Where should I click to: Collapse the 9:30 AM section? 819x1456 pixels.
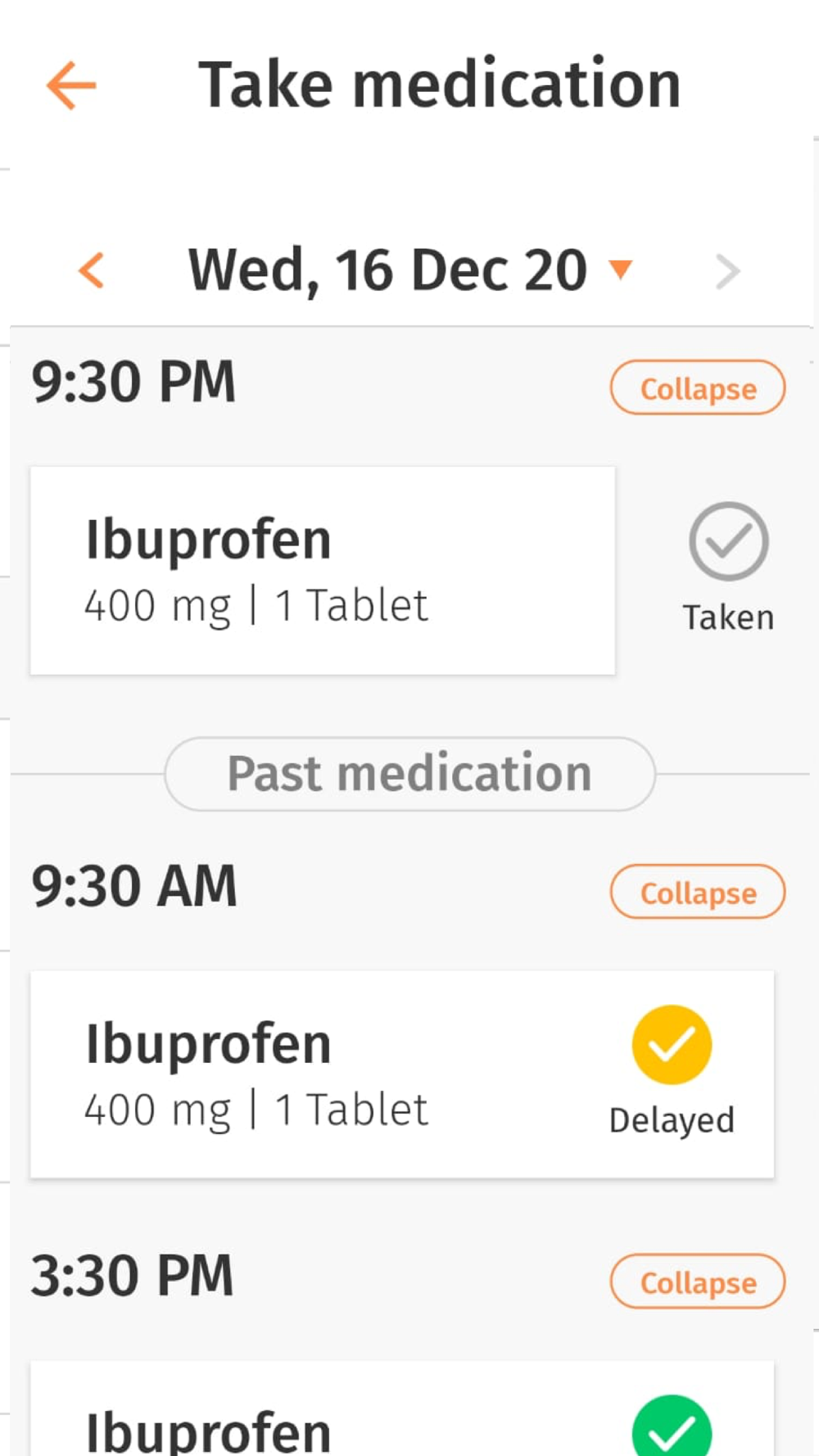[x=697, y=893]
